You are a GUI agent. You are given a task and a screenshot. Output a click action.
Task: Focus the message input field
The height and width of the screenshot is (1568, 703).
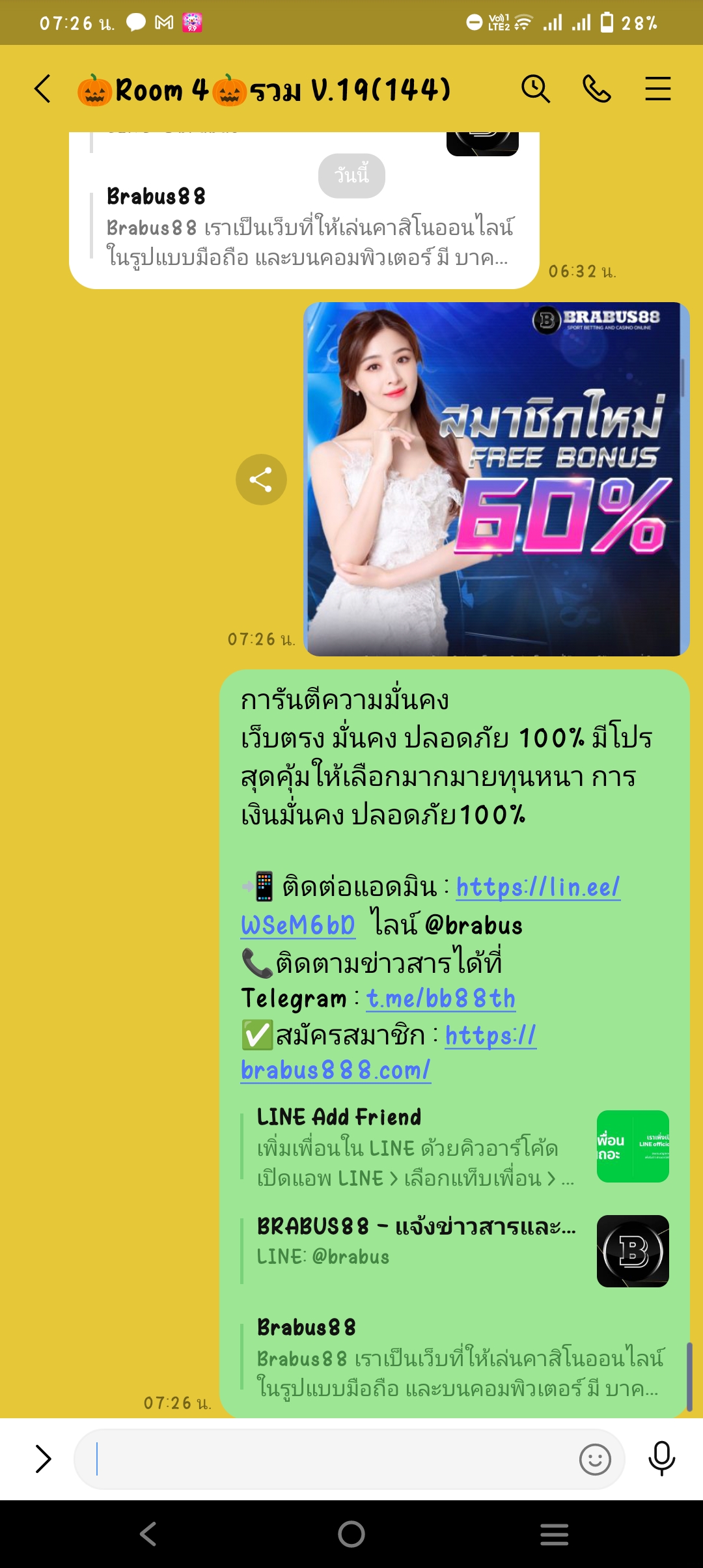(325, 1459)
